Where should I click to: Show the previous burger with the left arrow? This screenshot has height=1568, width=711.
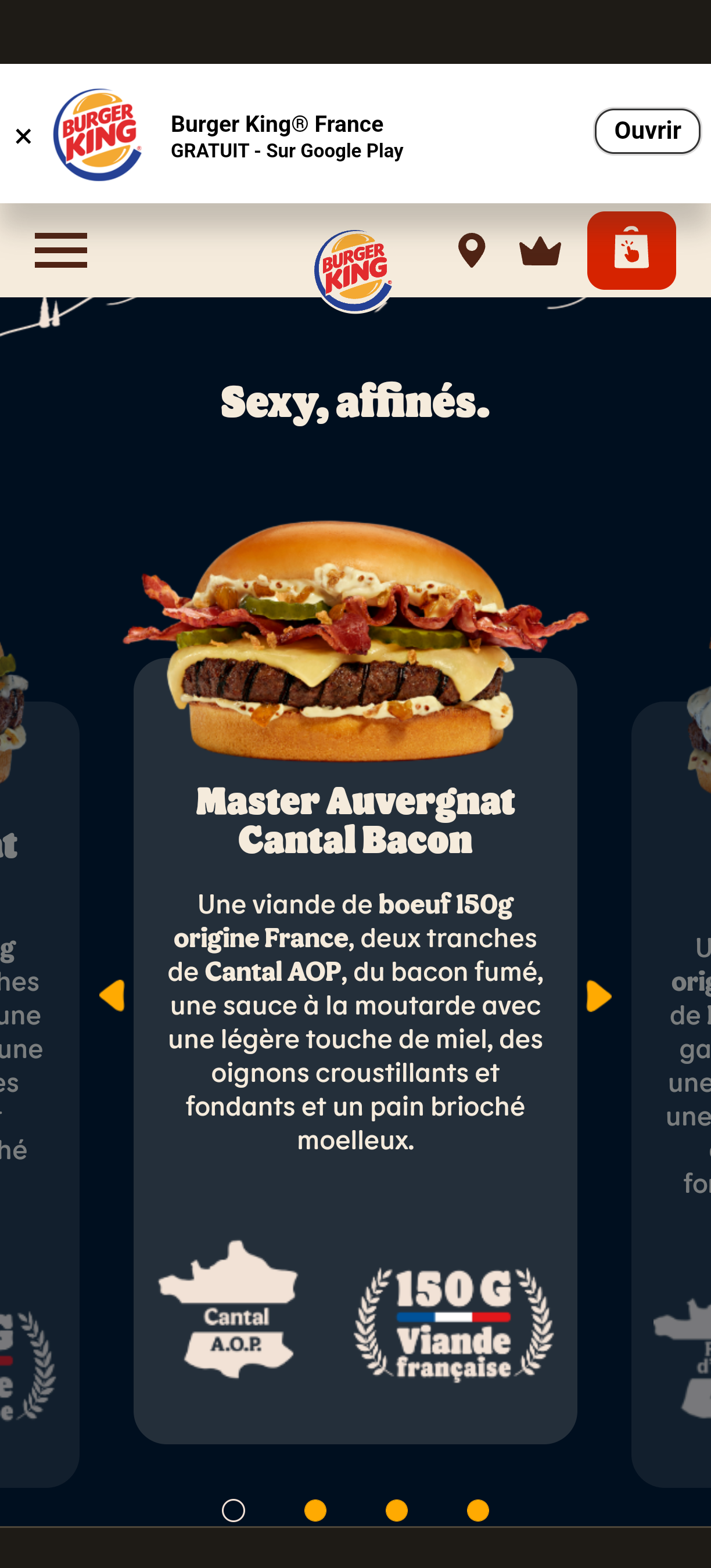pyautogui.click(x=112, y=995)
